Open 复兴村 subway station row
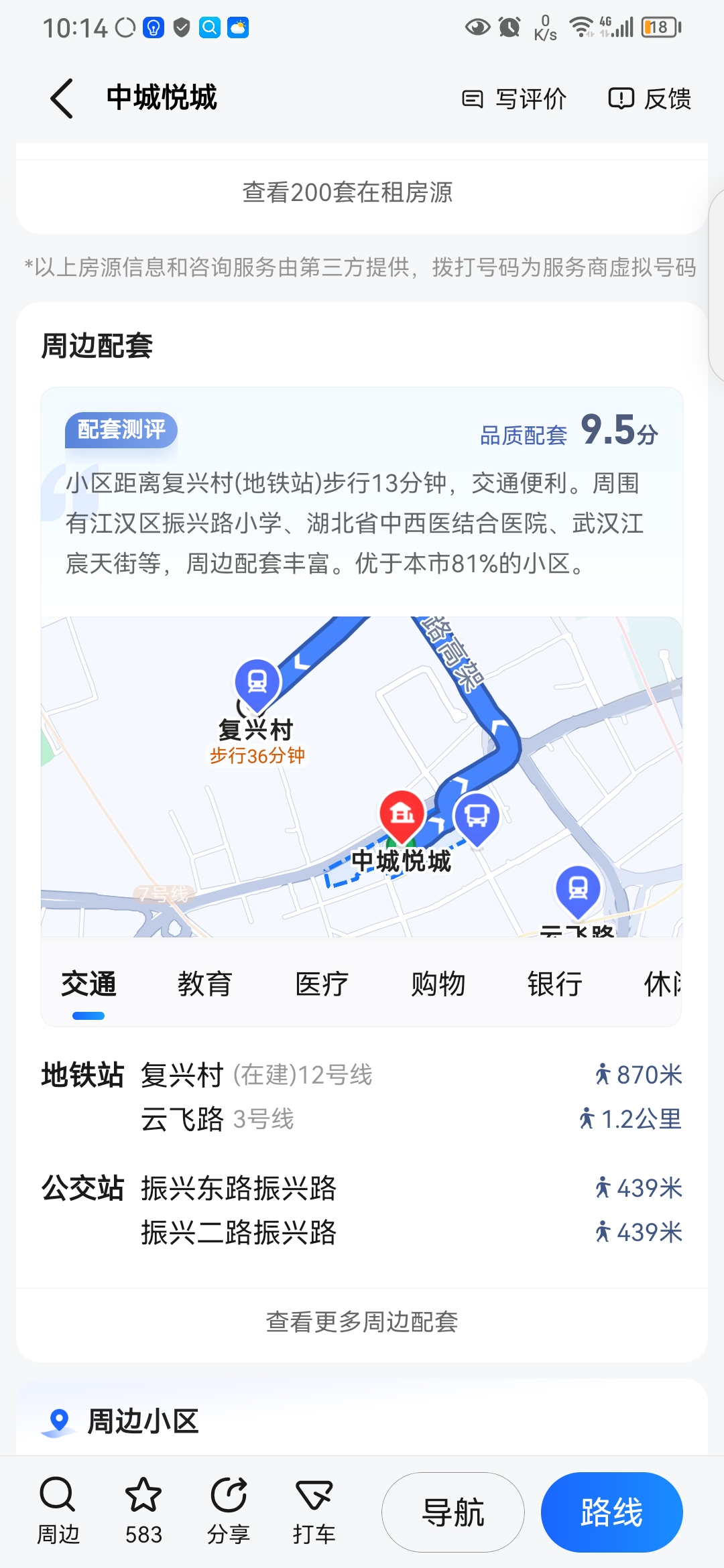 (x=362, y=1075)
